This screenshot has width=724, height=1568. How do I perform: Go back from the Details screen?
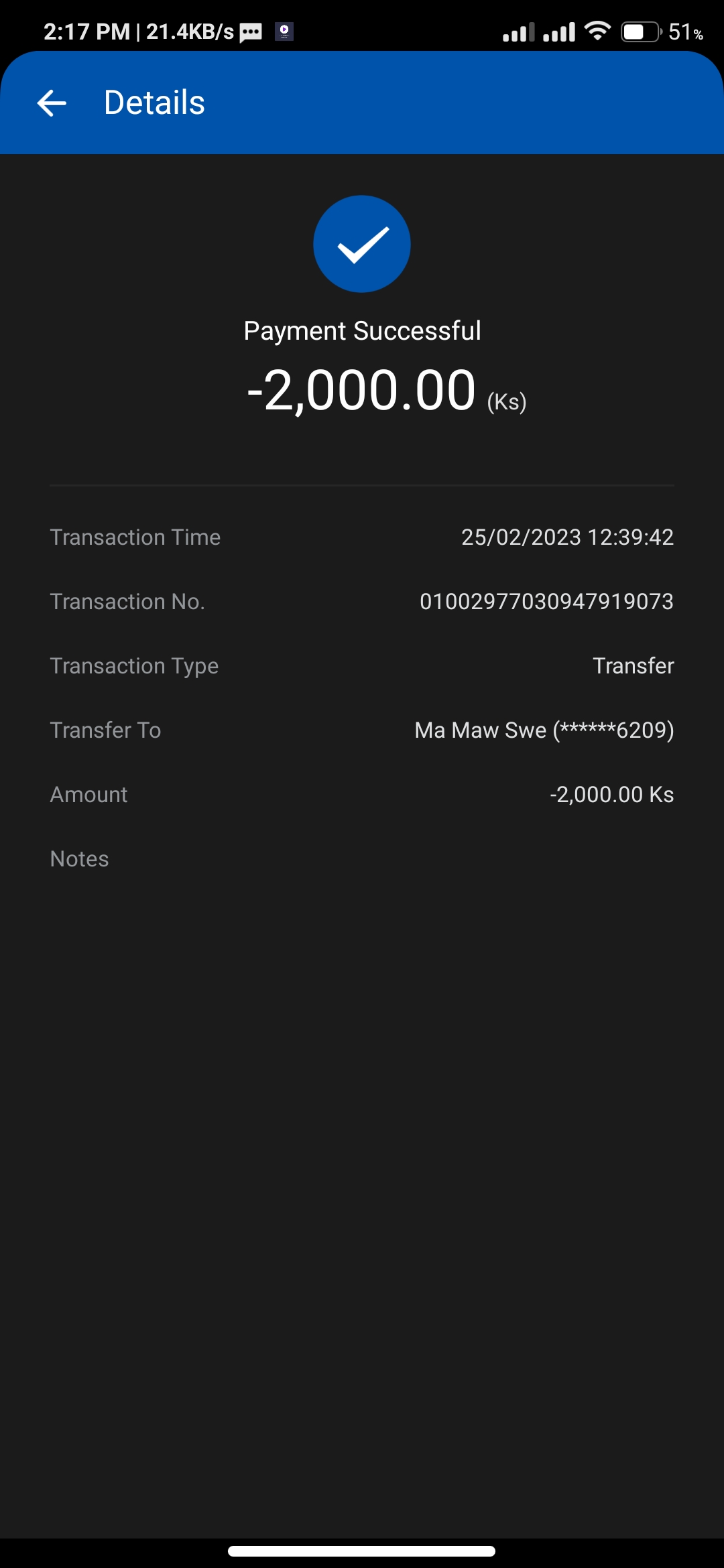52,103
